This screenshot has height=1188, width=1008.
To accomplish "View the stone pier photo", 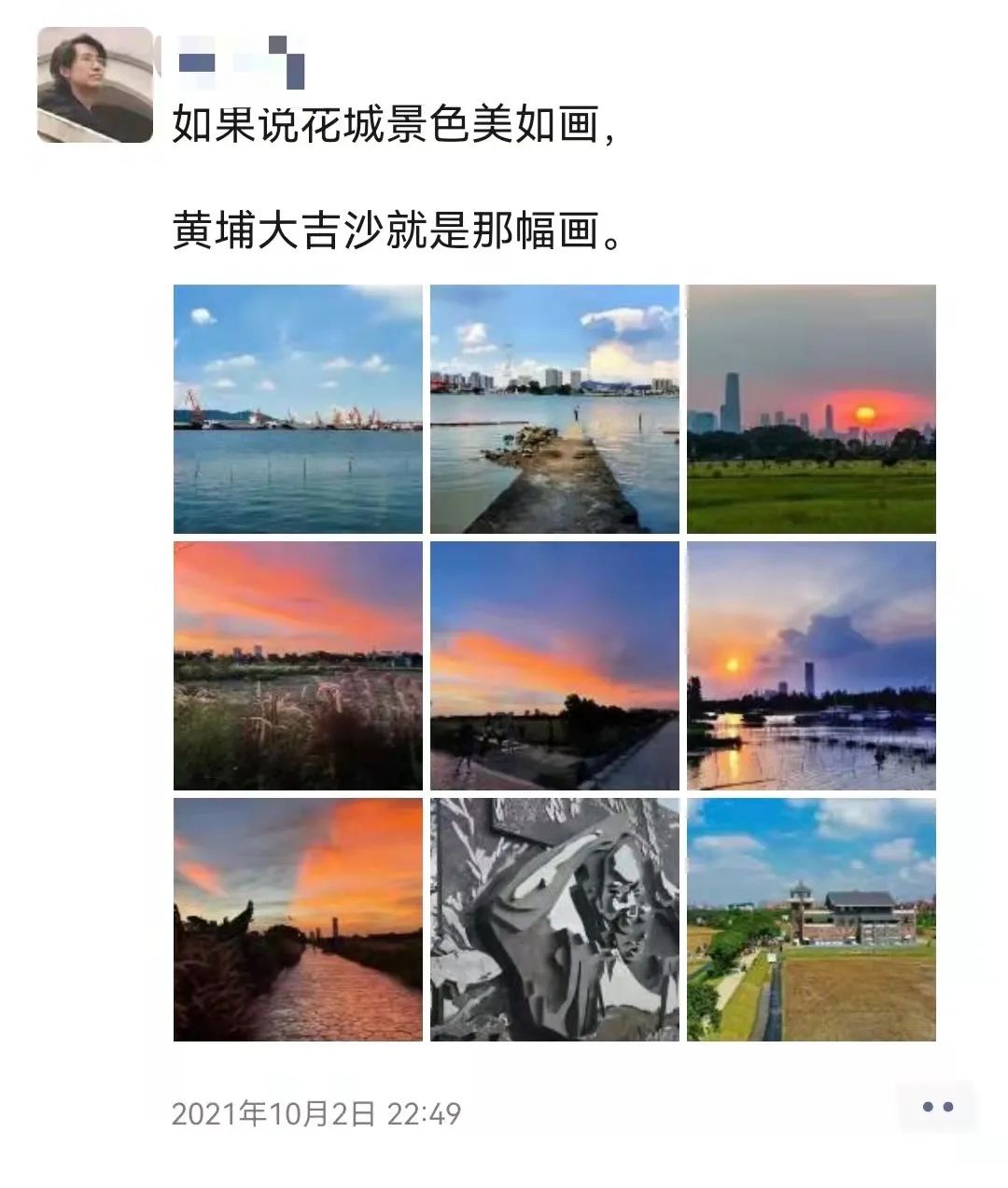I will click(x=554, y=409).
